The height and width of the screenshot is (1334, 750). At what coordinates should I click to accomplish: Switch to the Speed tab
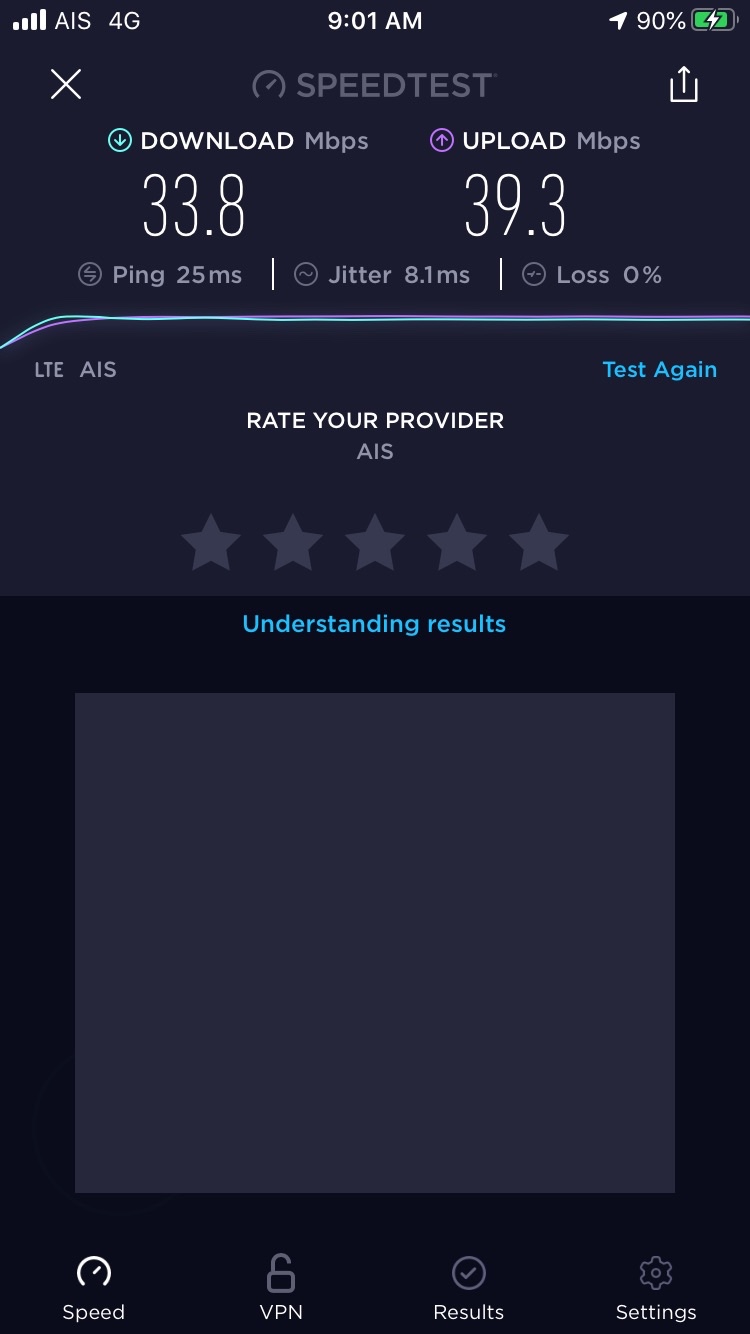[x=94, y=1288]
